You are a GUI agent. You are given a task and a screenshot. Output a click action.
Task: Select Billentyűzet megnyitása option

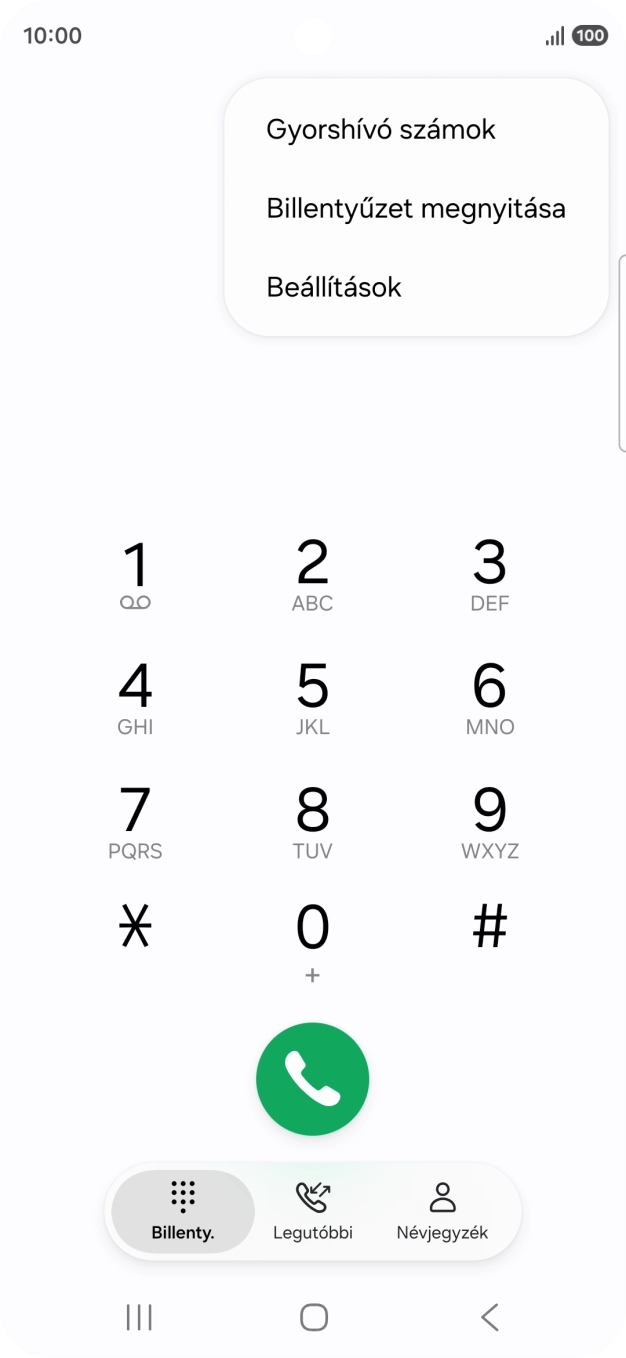pyautogui.click(x=415, y=209)
